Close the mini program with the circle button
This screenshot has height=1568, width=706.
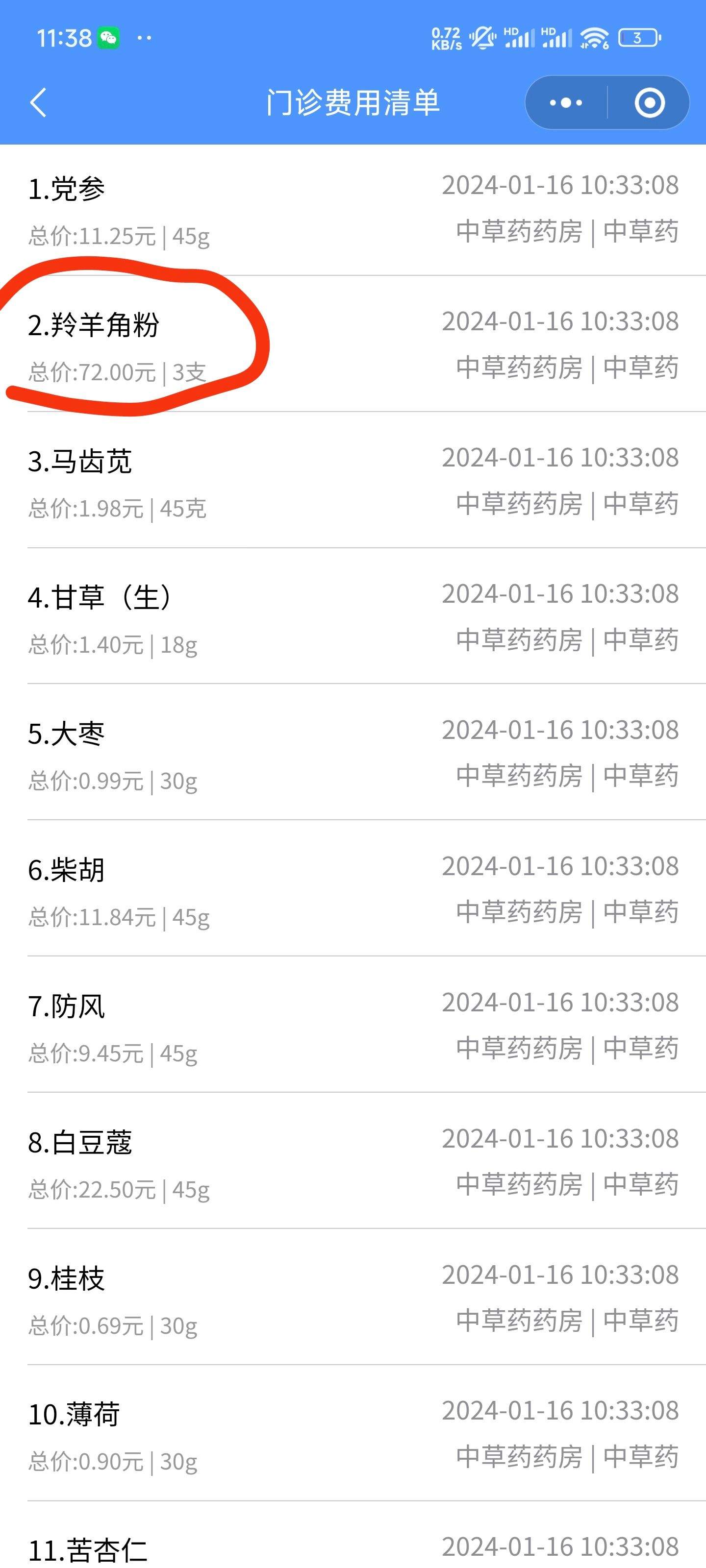coord(649,102)
